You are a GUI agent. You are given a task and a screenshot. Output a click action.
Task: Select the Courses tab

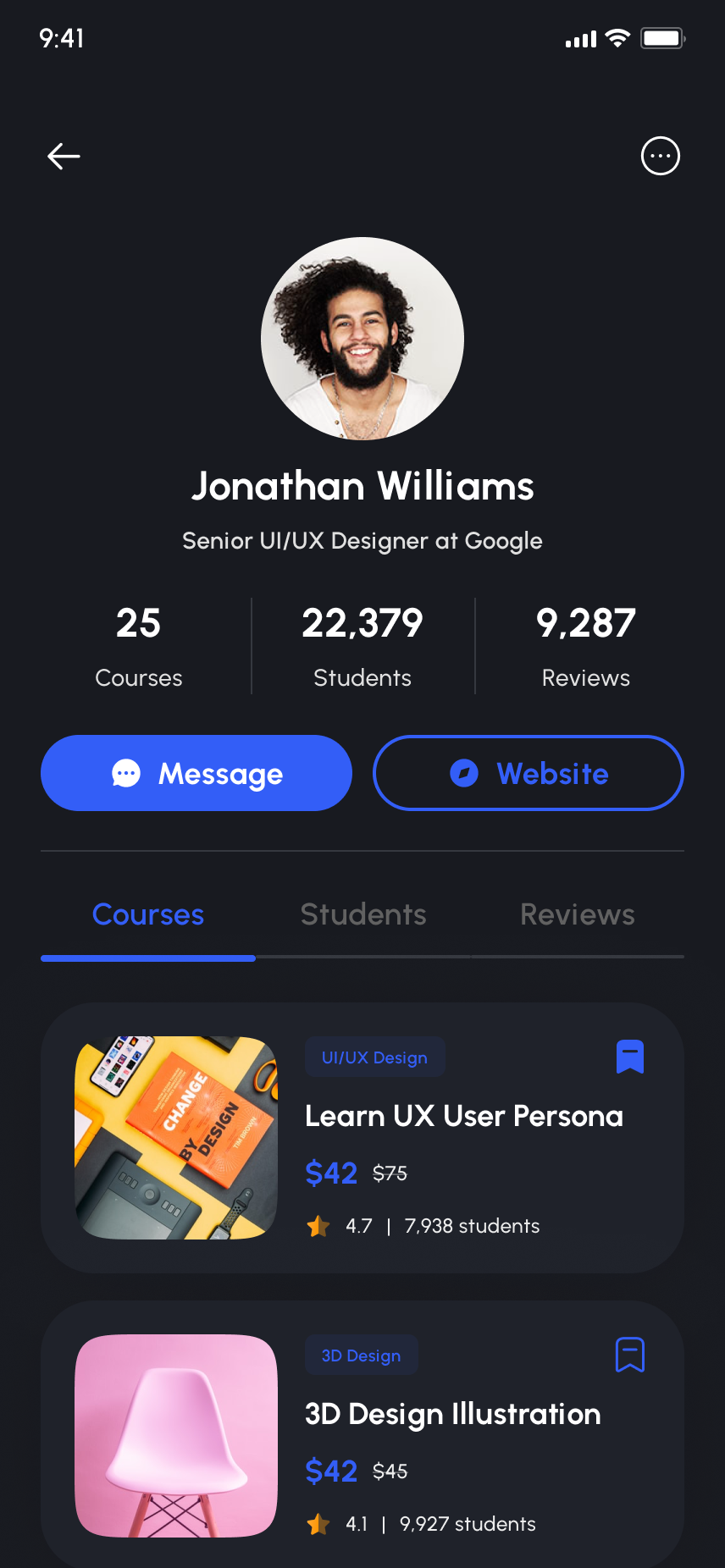pos(148,914)
